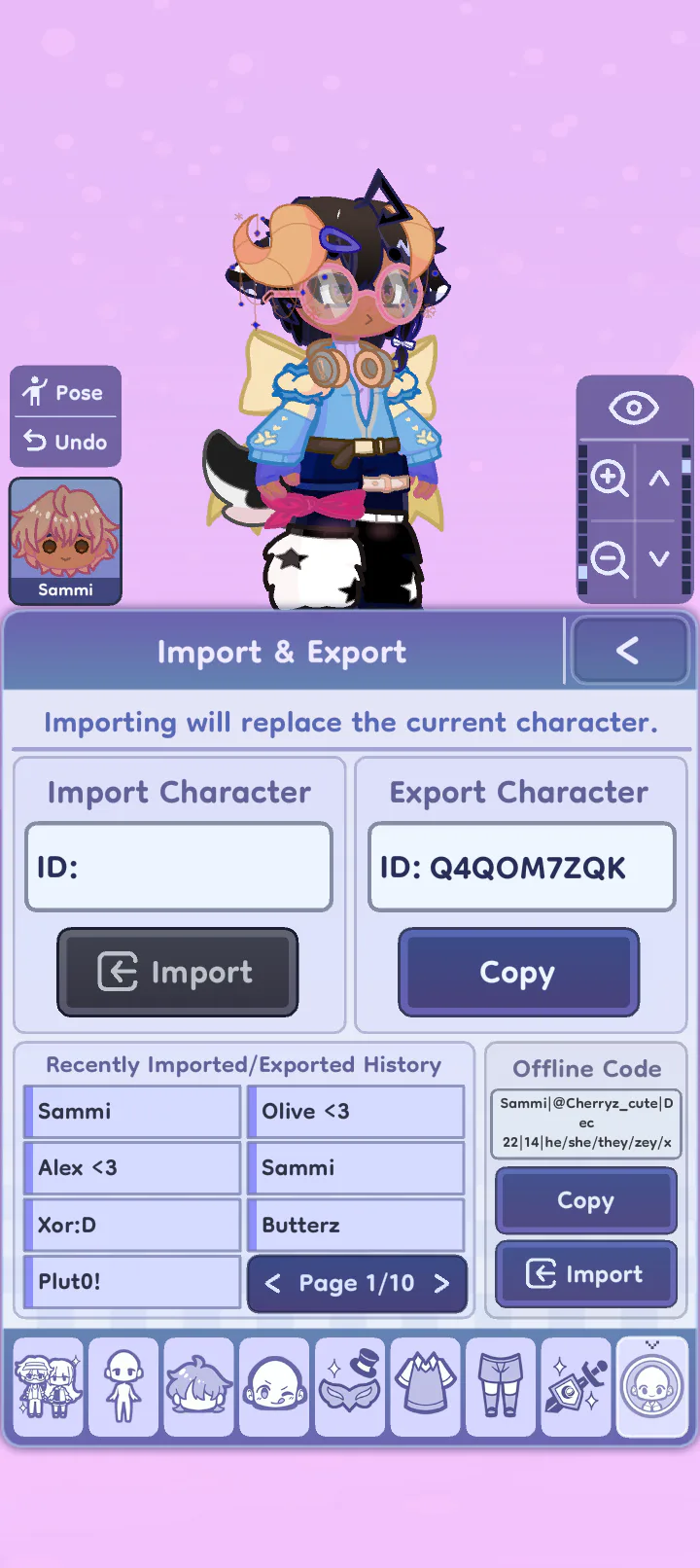Copy the export ID Q4QOM7ZQK
The width and height of the screenshot is (700, 1568).
(518, 972)
